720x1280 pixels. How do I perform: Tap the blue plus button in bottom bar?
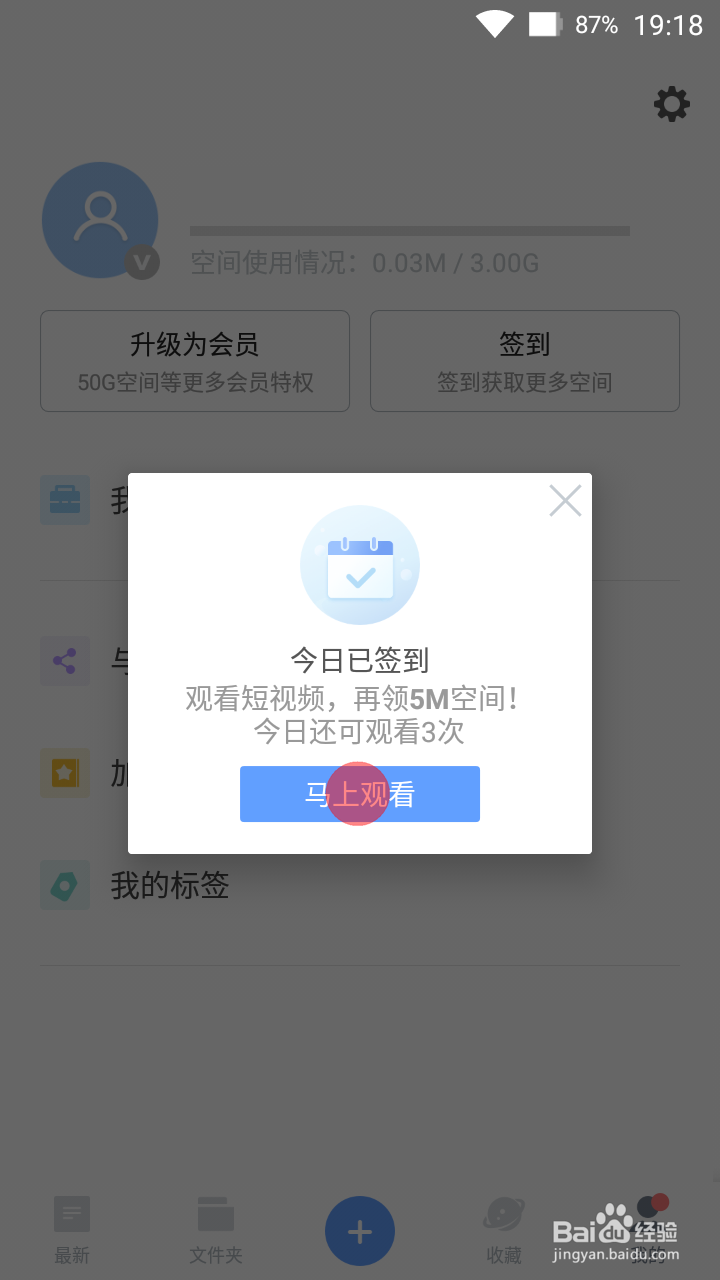360,1231
